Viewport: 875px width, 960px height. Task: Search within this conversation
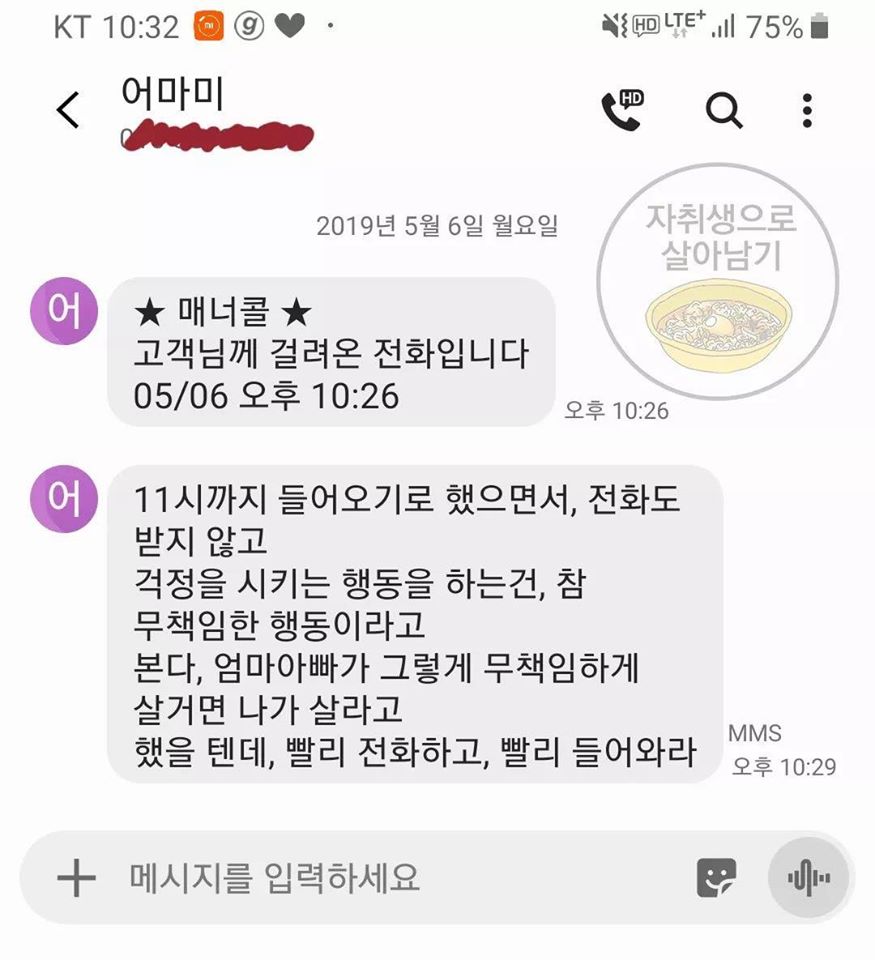(723, 110)
